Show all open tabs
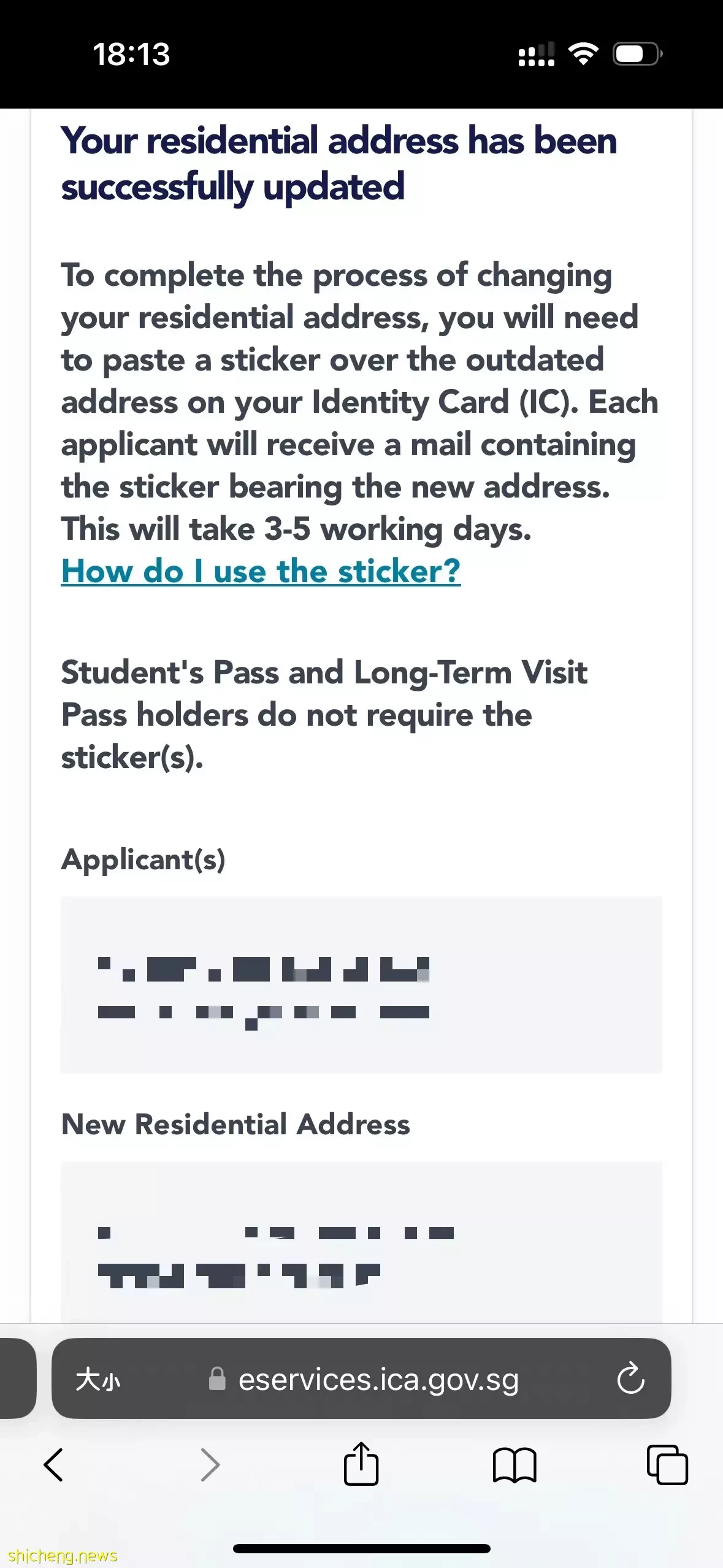This screenshot has height=1568, width=723. [x=667, y=1465]
